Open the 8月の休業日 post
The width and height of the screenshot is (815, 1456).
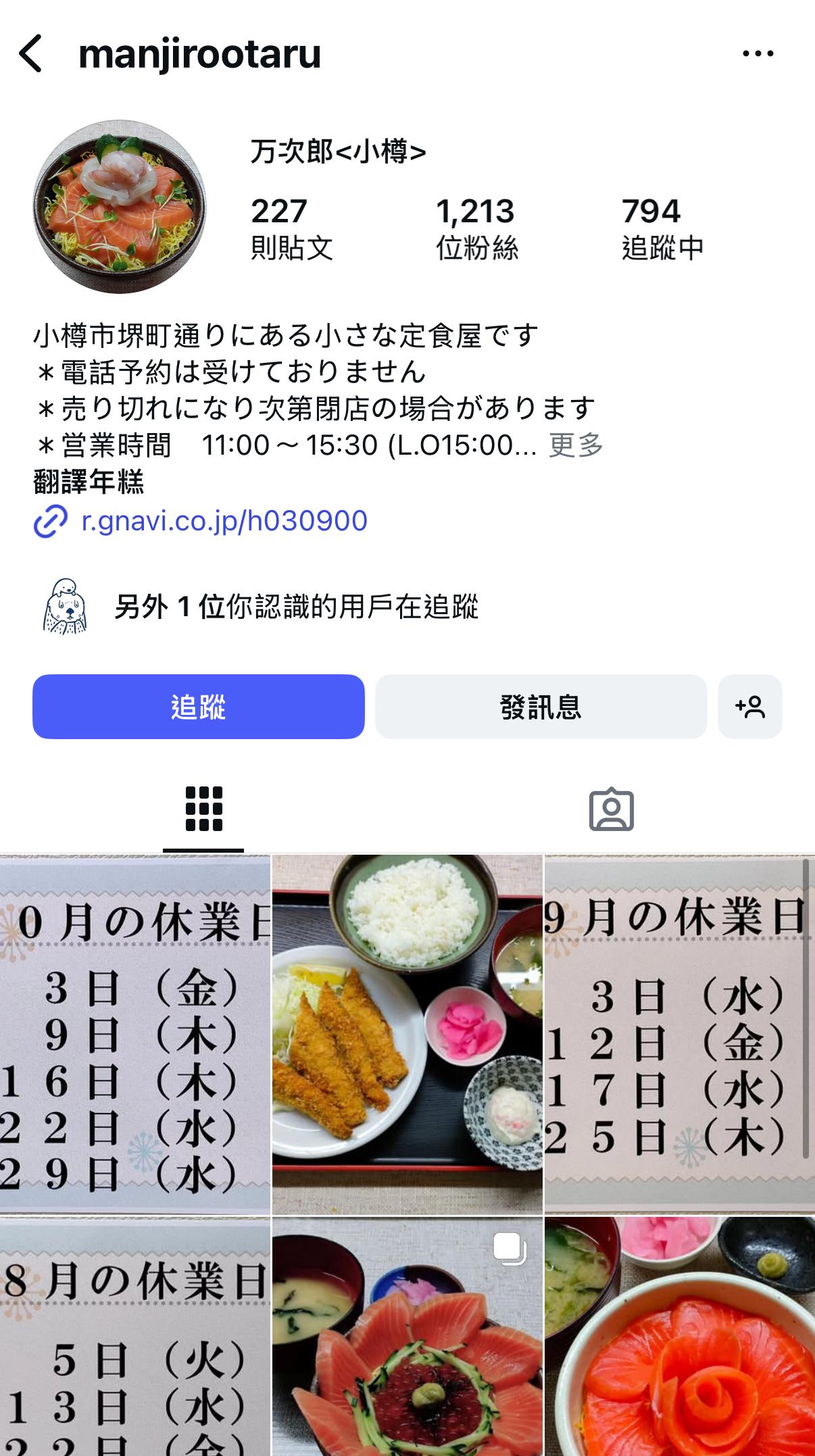(135, 1338)
